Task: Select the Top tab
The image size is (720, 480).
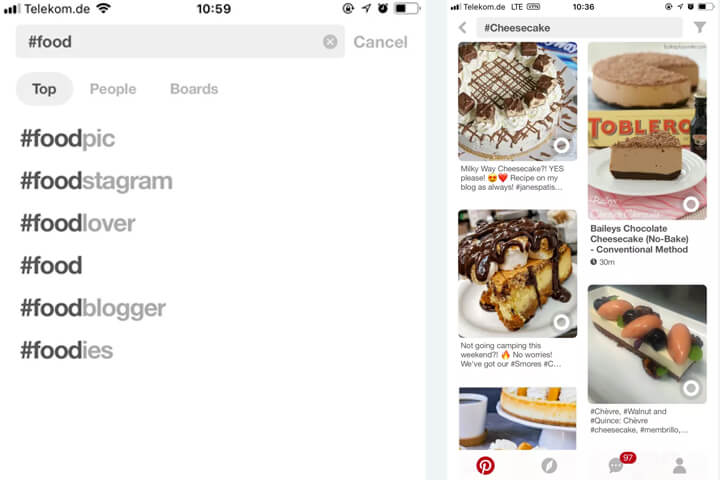Action: (x=44, y=89)
